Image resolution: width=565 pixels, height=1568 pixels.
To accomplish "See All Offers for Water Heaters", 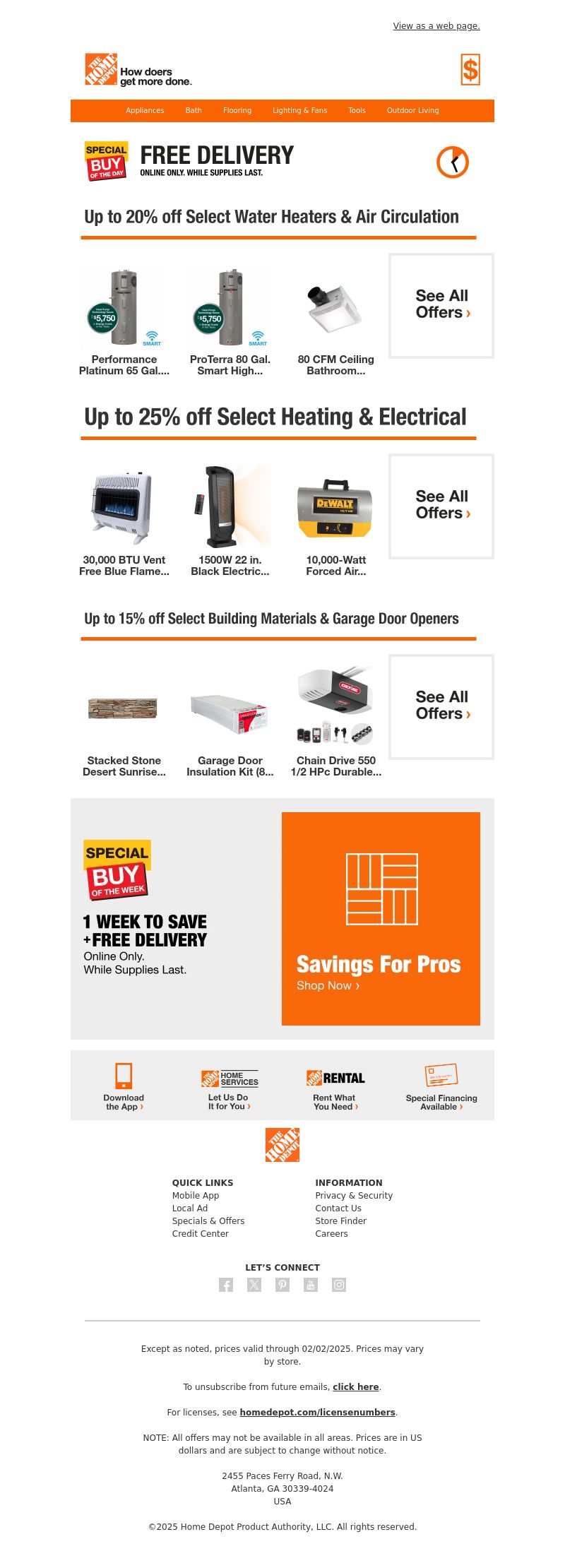I will point(441,305).
